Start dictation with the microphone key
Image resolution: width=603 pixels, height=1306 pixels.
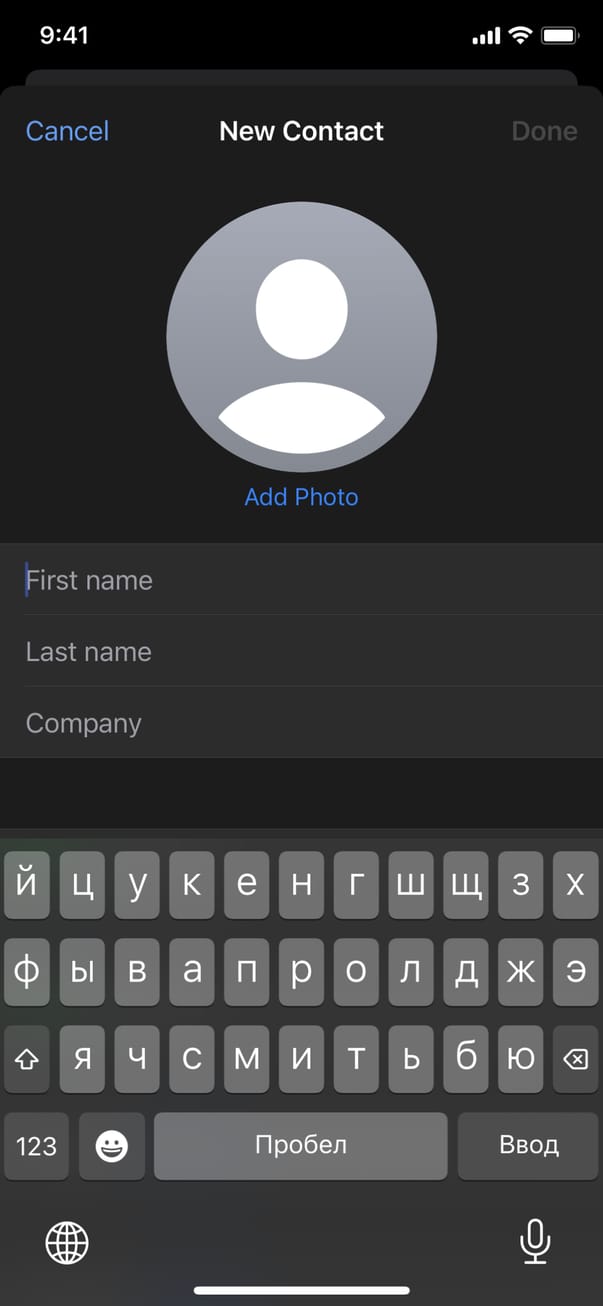click(535, 1243)
